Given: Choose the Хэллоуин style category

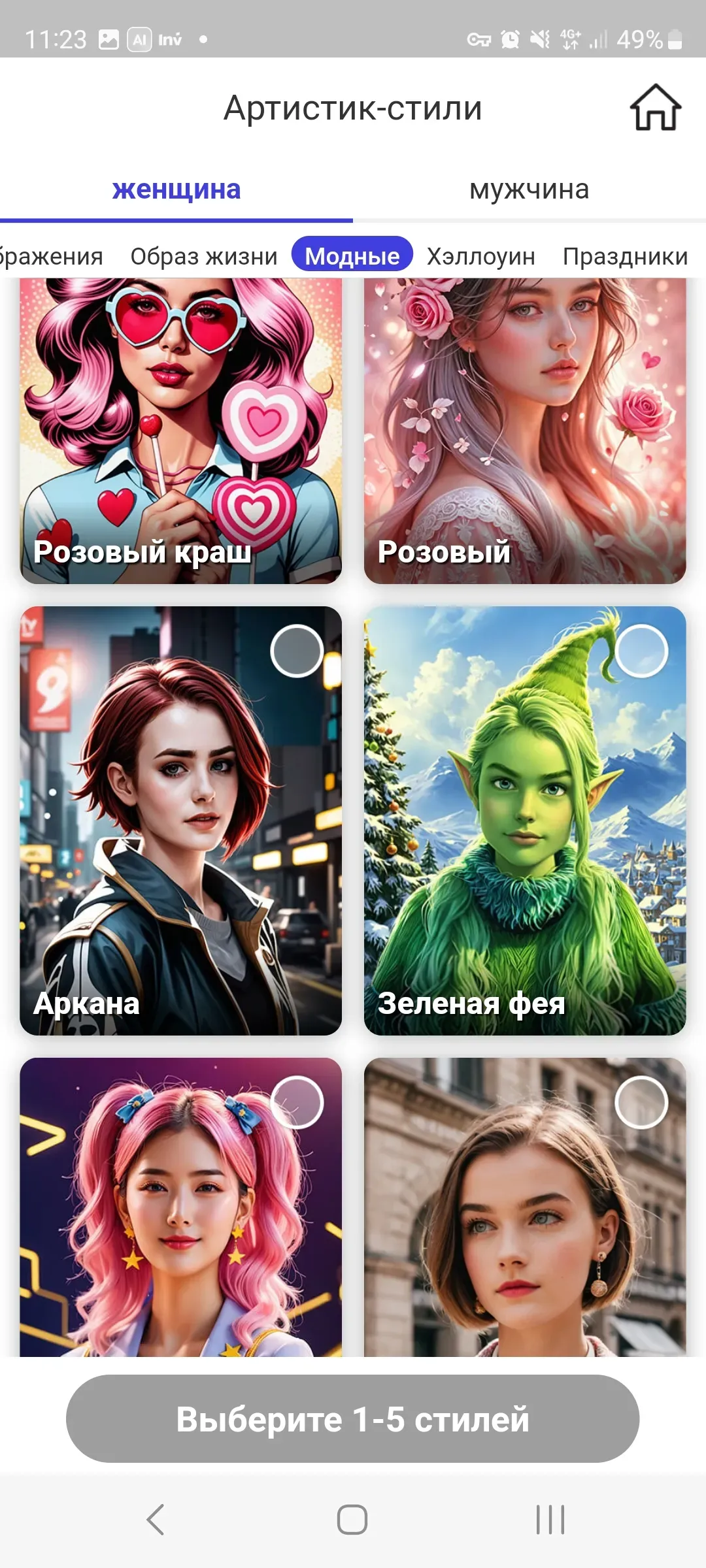Looking at the screenshot, I should 481,257.
